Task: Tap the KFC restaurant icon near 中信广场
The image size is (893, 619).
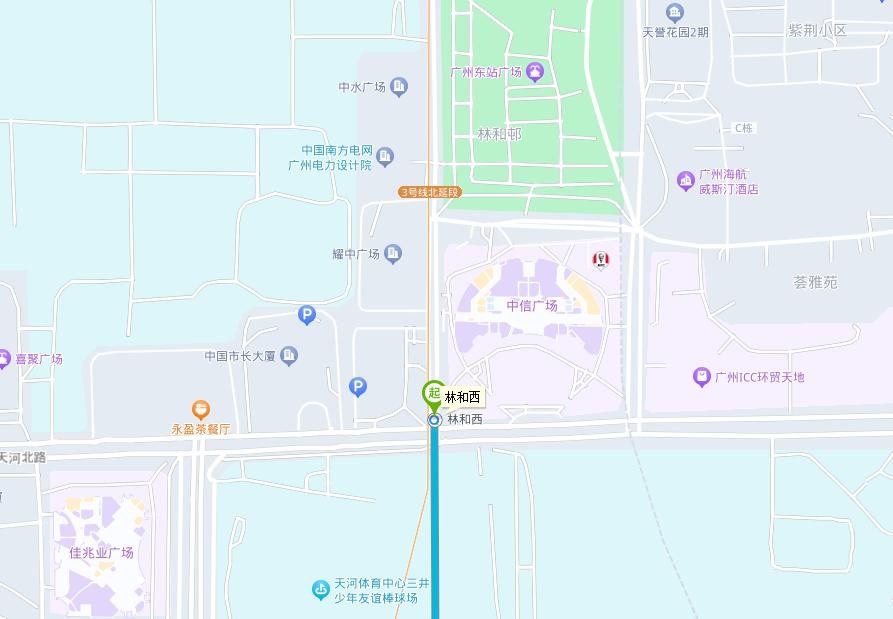Action: (x=600, y=260)
